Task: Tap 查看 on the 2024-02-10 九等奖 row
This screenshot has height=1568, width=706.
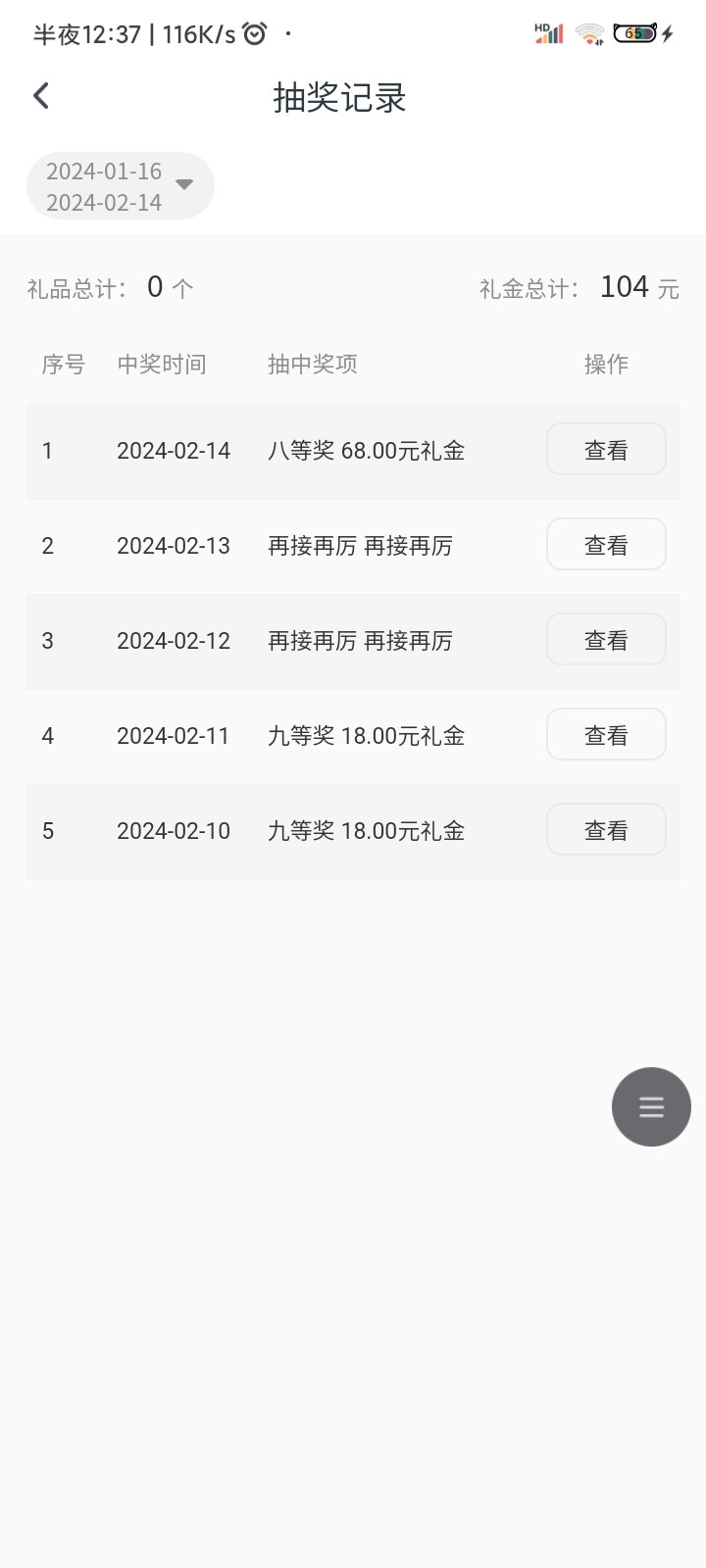Action: [x=606, y=829]
